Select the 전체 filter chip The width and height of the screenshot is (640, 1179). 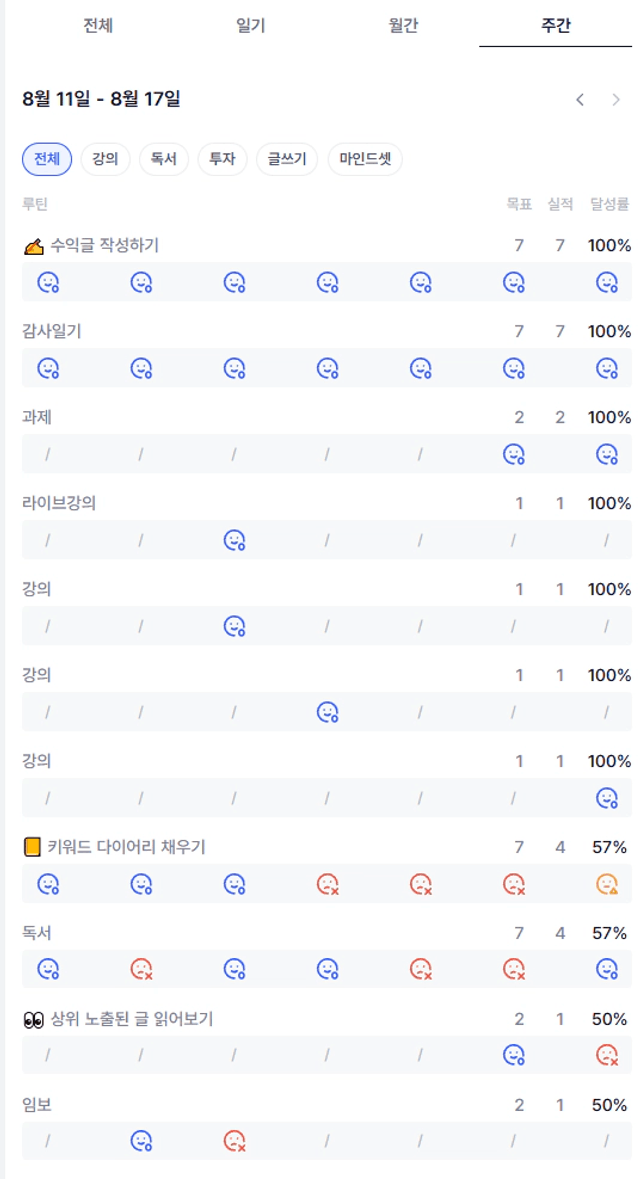(47, 159)
